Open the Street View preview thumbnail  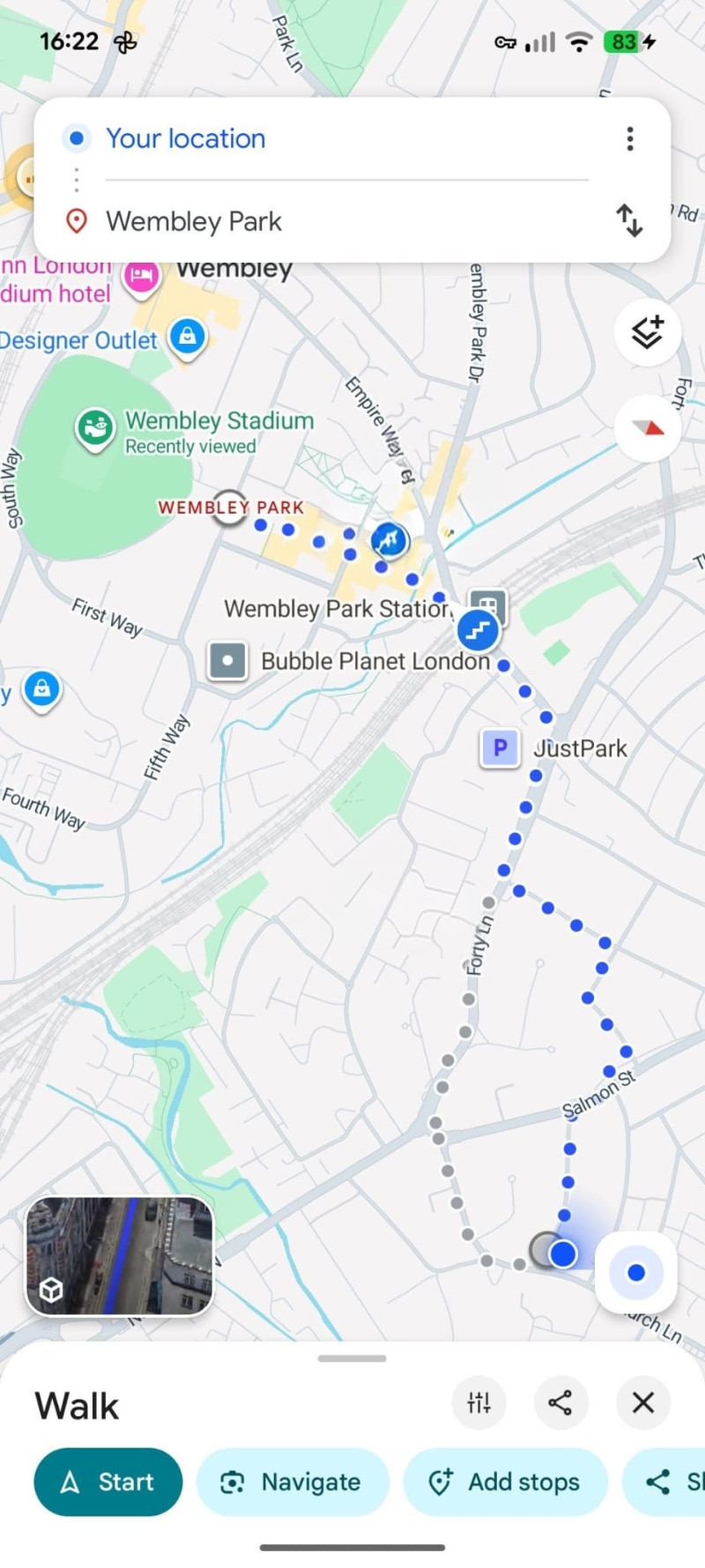(119, 1256)
